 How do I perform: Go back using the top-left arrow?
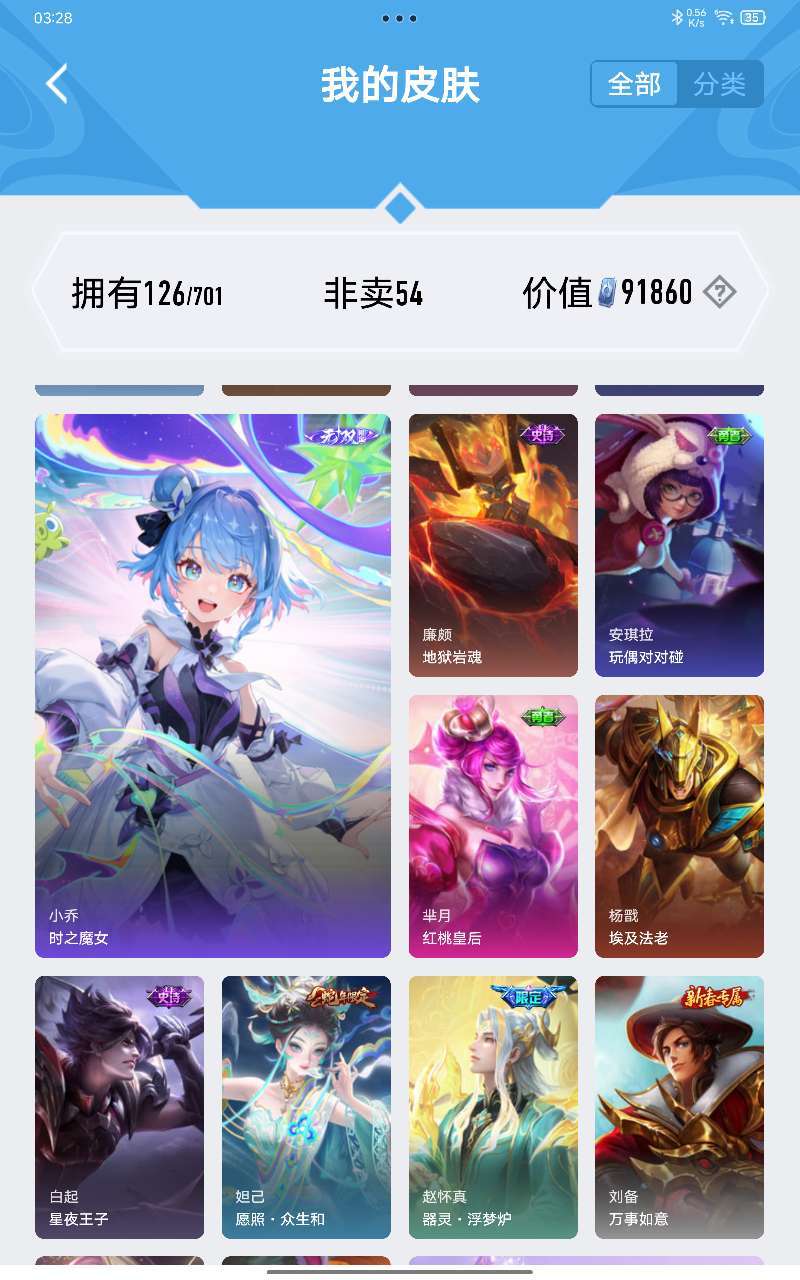(57, 84)
